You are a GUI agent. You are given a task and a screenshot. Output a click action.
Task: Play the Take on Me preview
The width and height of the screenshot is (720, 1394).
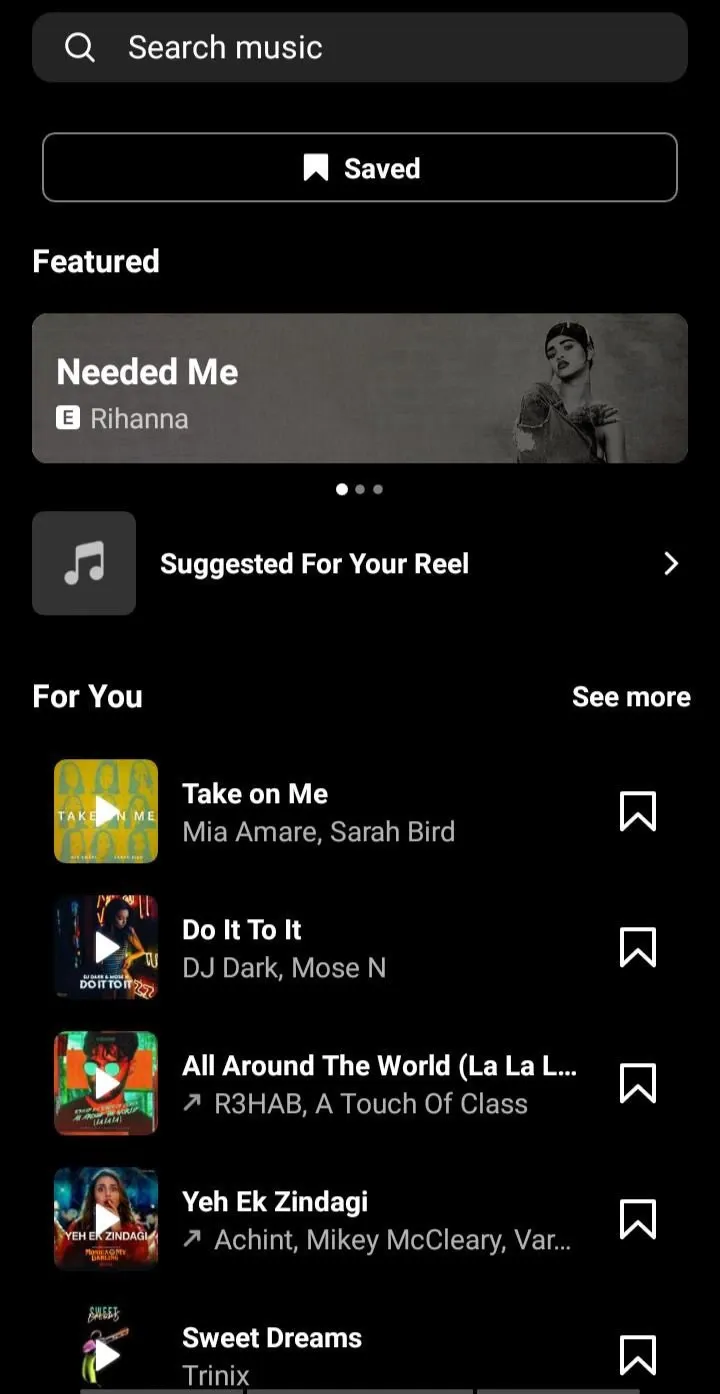coord(106,811)
